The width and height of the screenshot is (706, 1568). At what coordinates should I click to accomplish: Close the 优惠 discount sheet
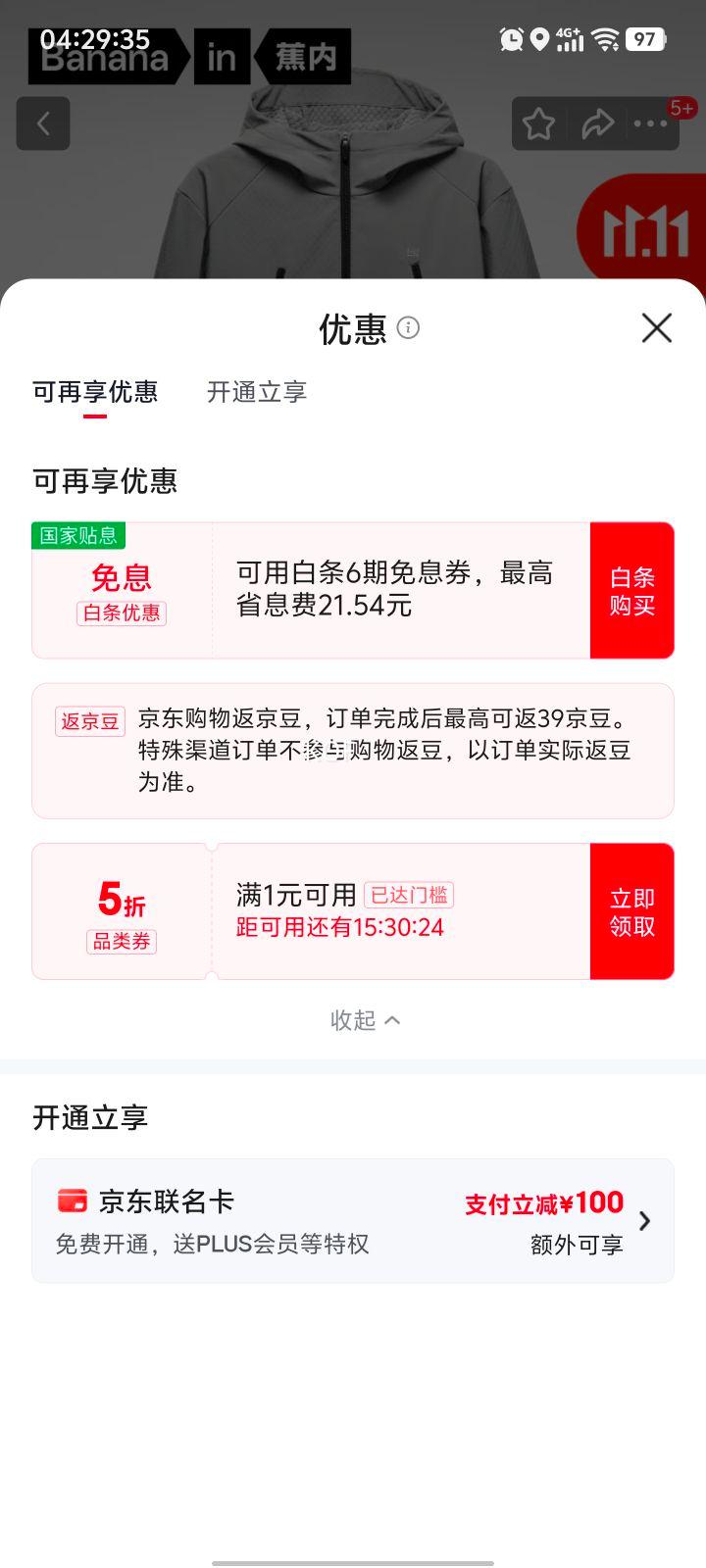[x=656, y=328]
